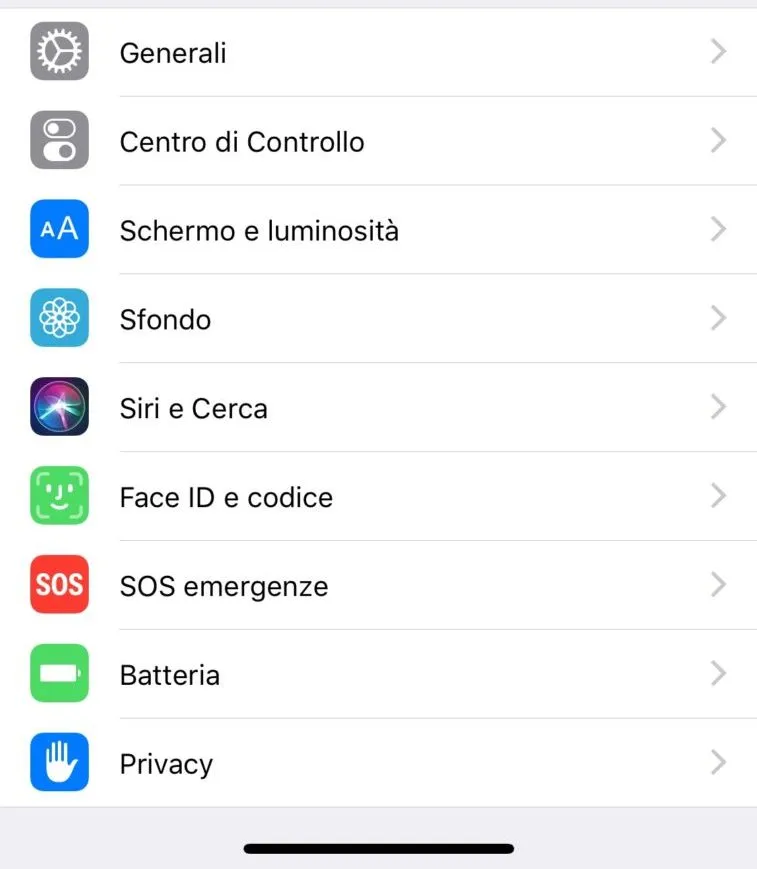This screenshot has height=869, width=757.
Task: Tap the home indicator bar at bottom
Action: point(378,847)
